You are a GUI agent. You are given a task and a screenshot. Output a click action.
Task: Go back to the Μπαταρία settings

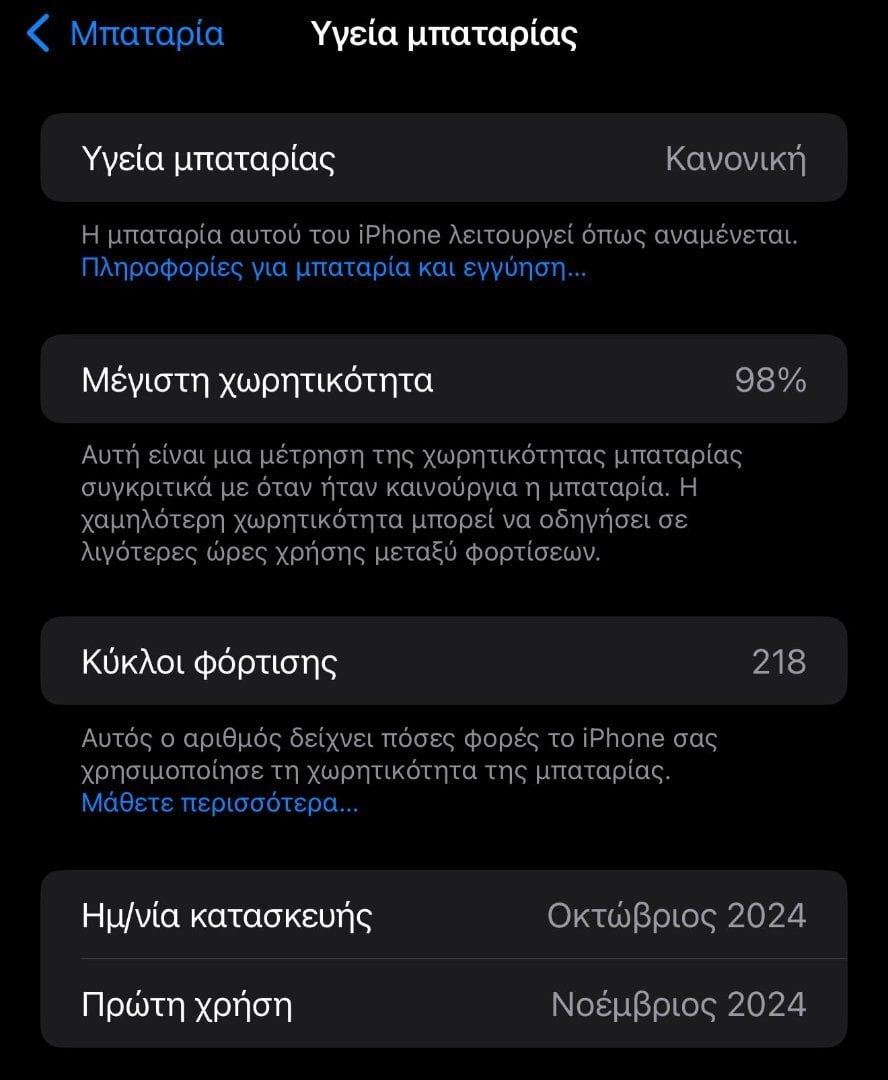[125, 34]
